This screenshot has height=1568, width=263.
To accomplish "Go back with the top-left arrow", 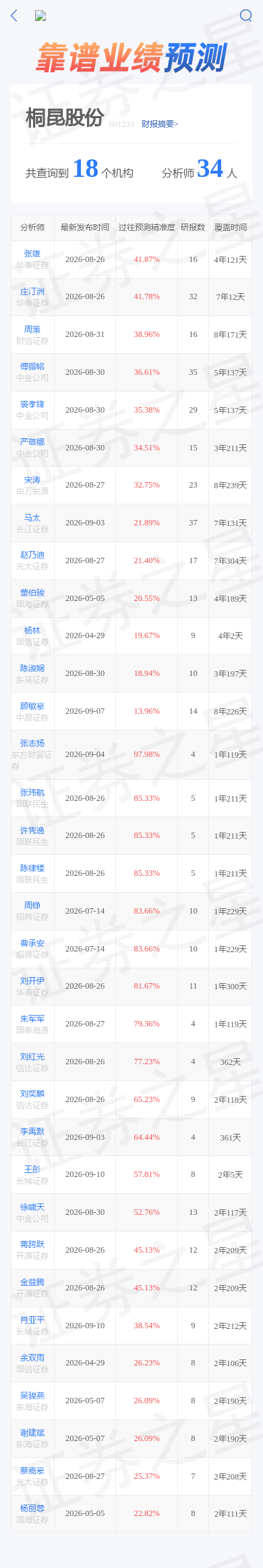I will click(14, 16).
